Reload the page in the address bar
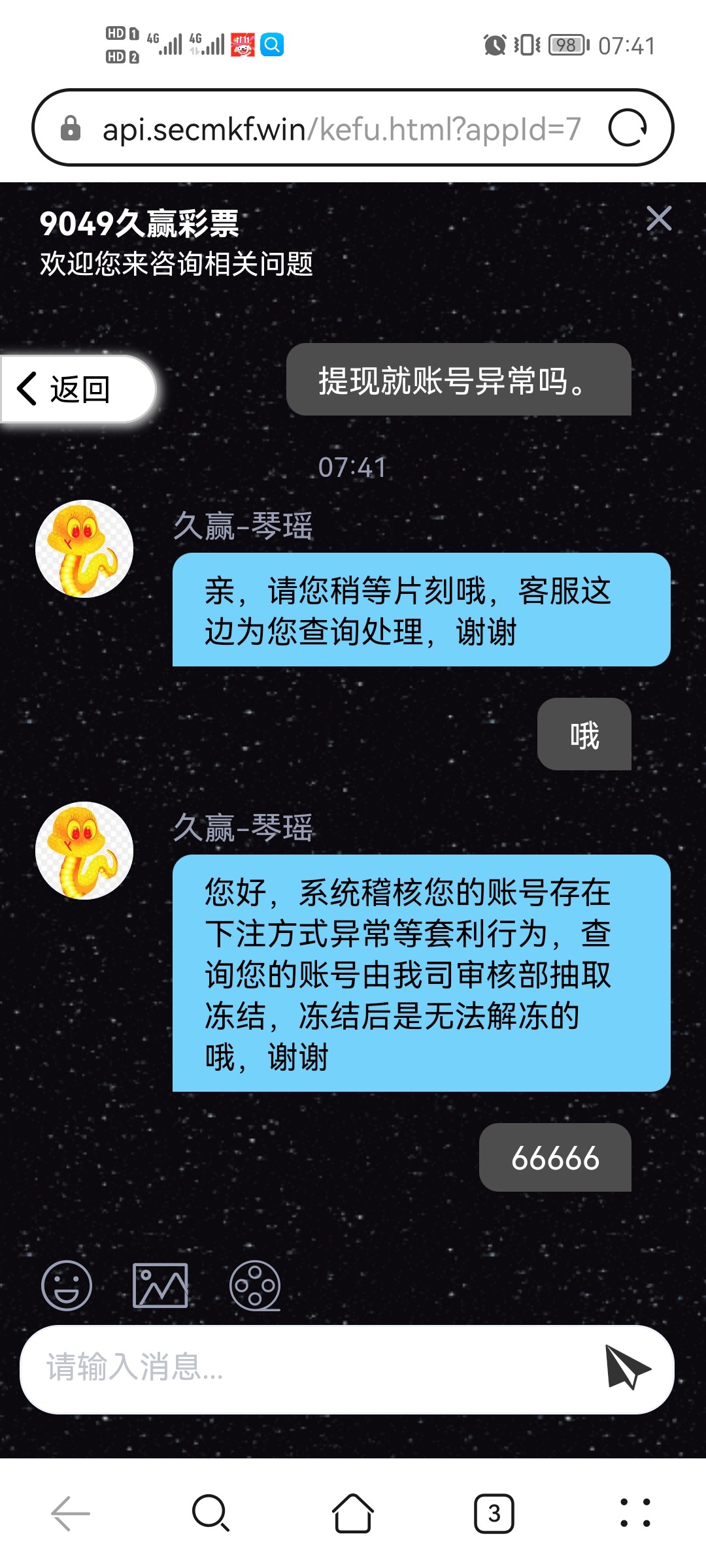Image resolution: width=706 pixels, height=1568 pixels. coord(628,128)
